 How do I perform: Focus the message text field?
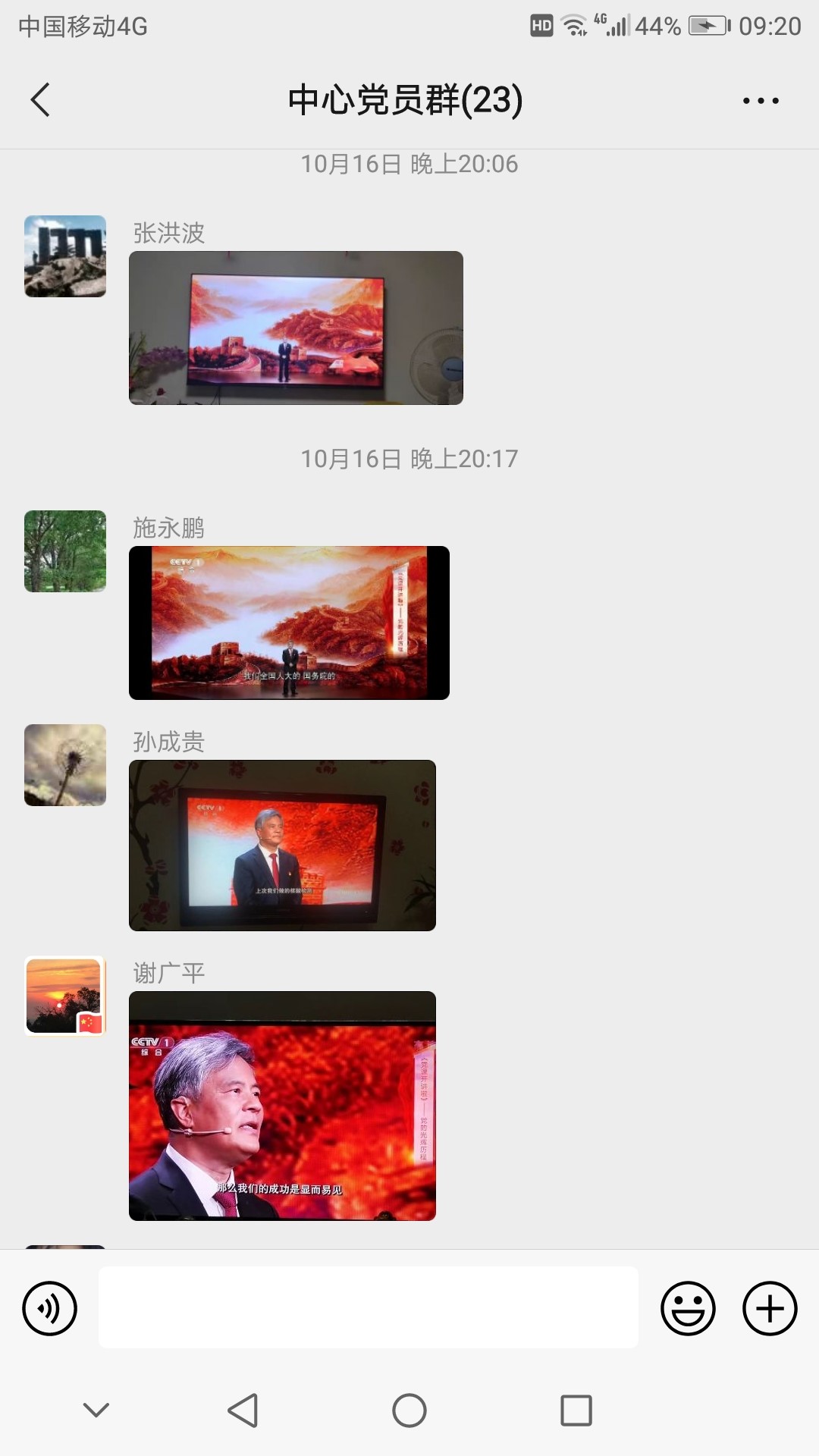click(x=368, y=1307)
